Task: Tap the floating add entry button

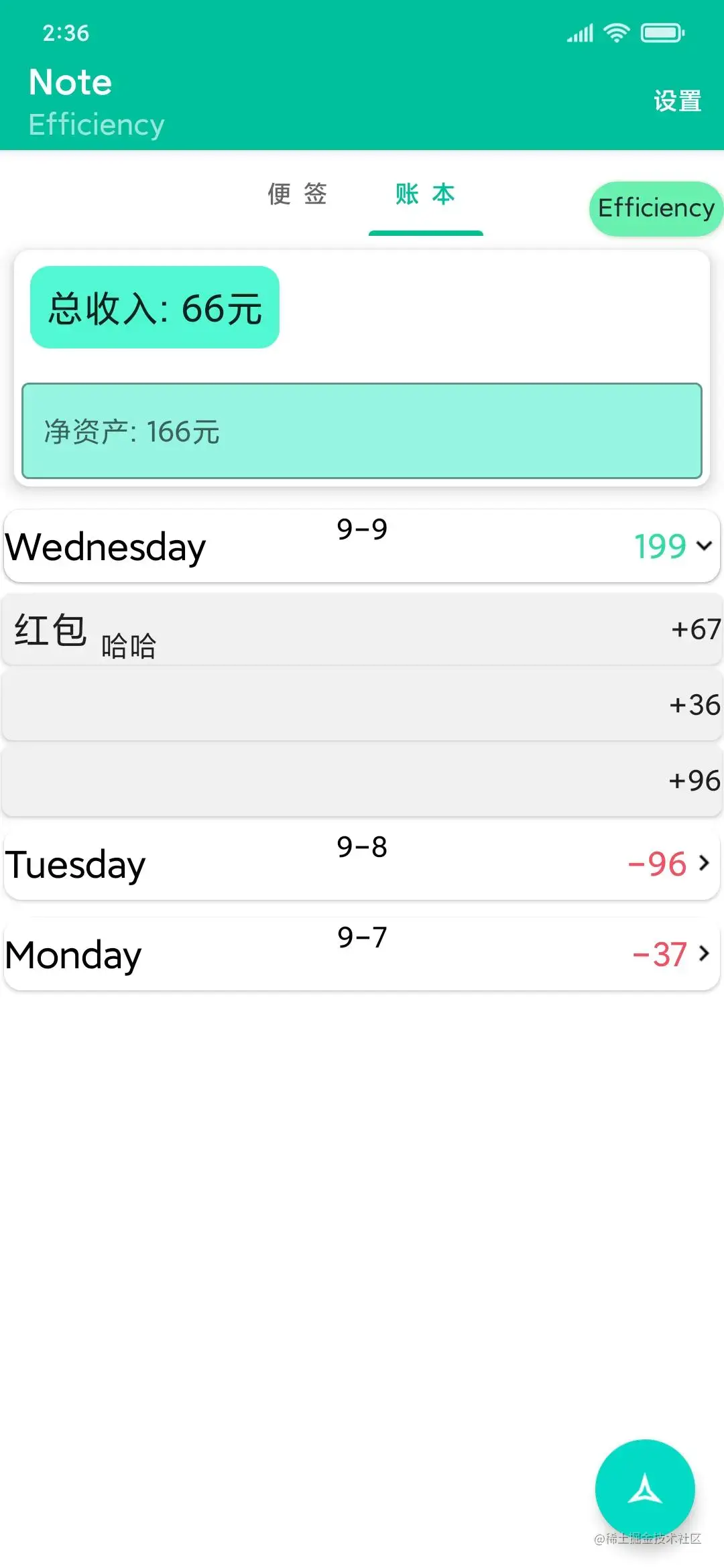Action: [644, 1489]
